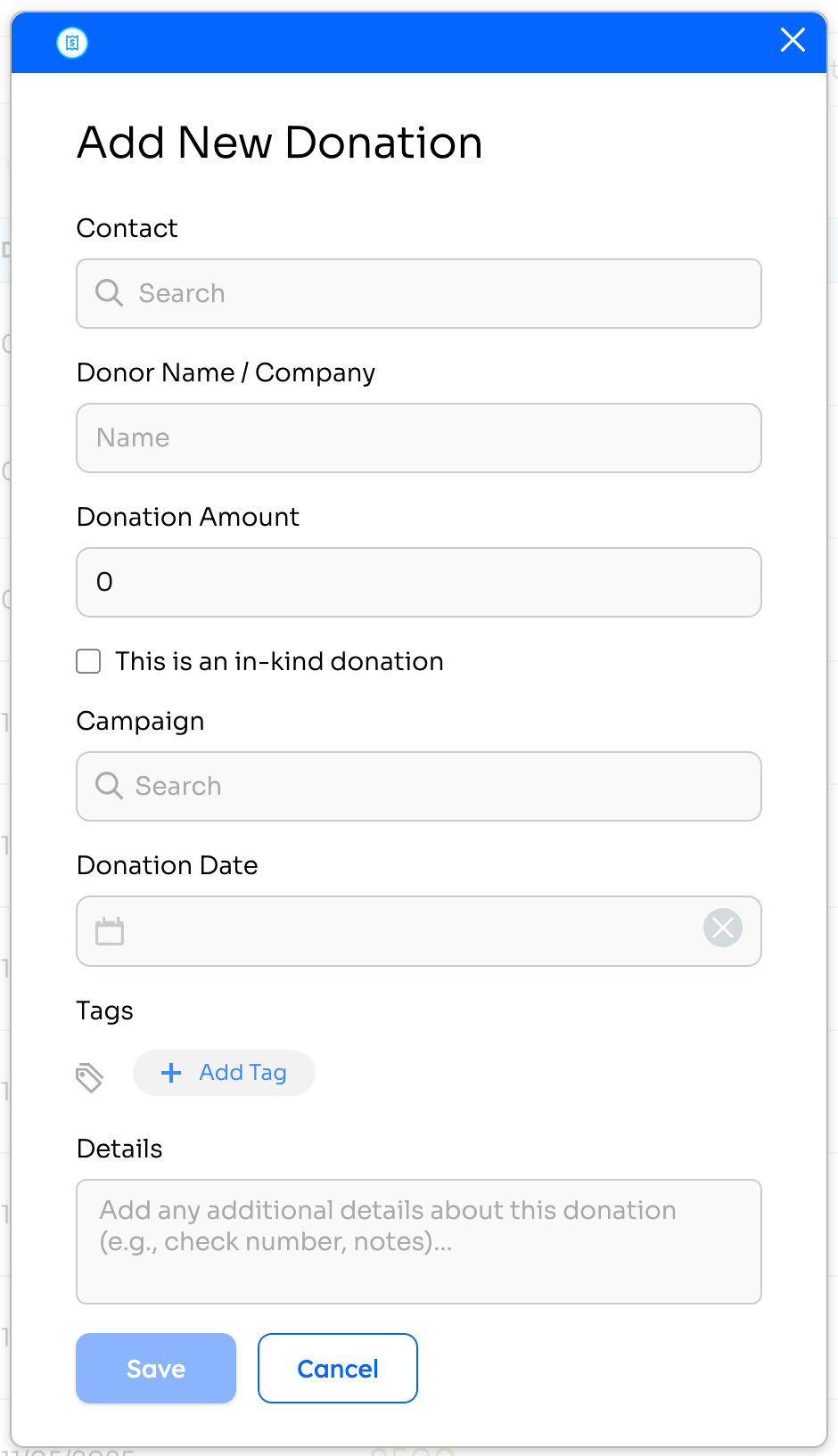
Task: Focus the Donor Name / Company field
Action: [x=419, y=438]
